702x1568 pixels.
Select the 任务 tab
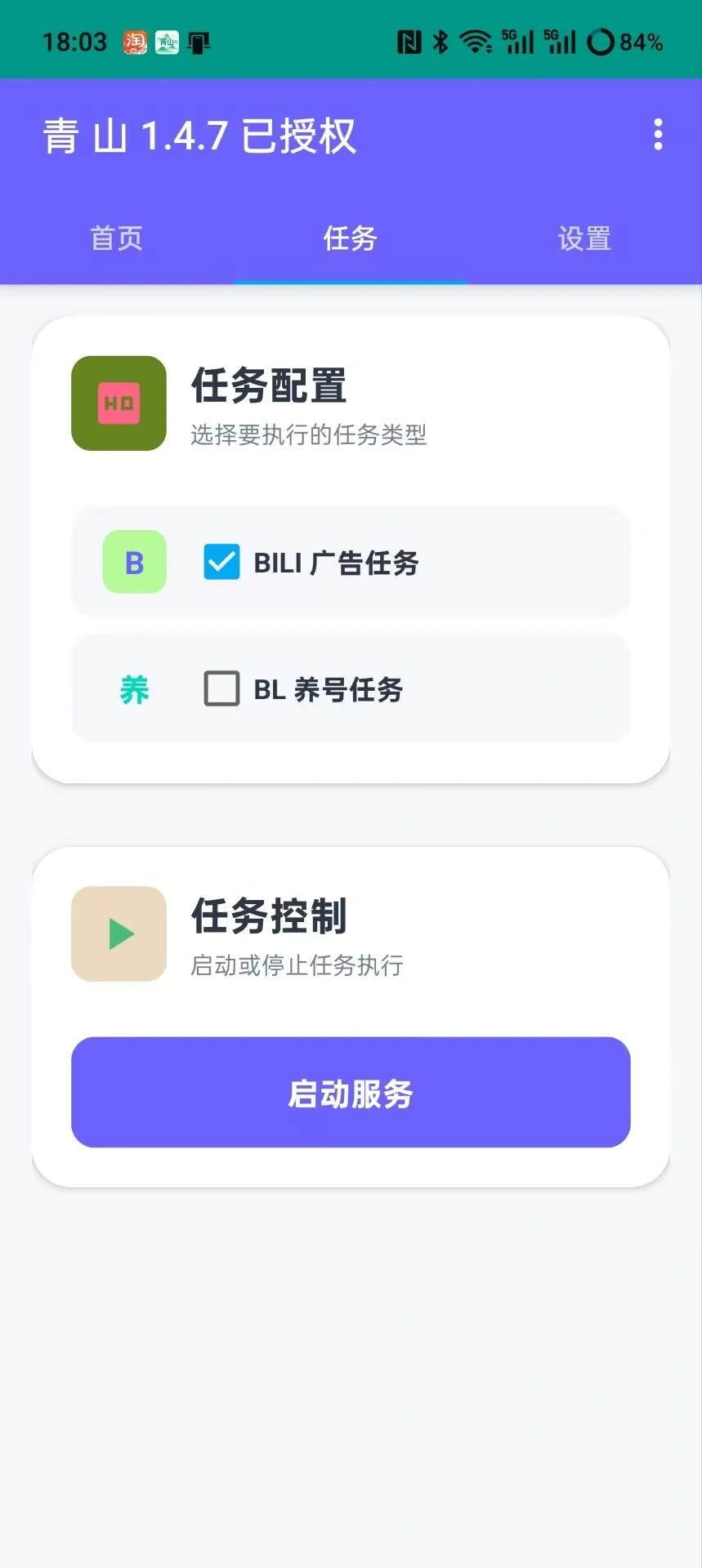click(350, 238)
